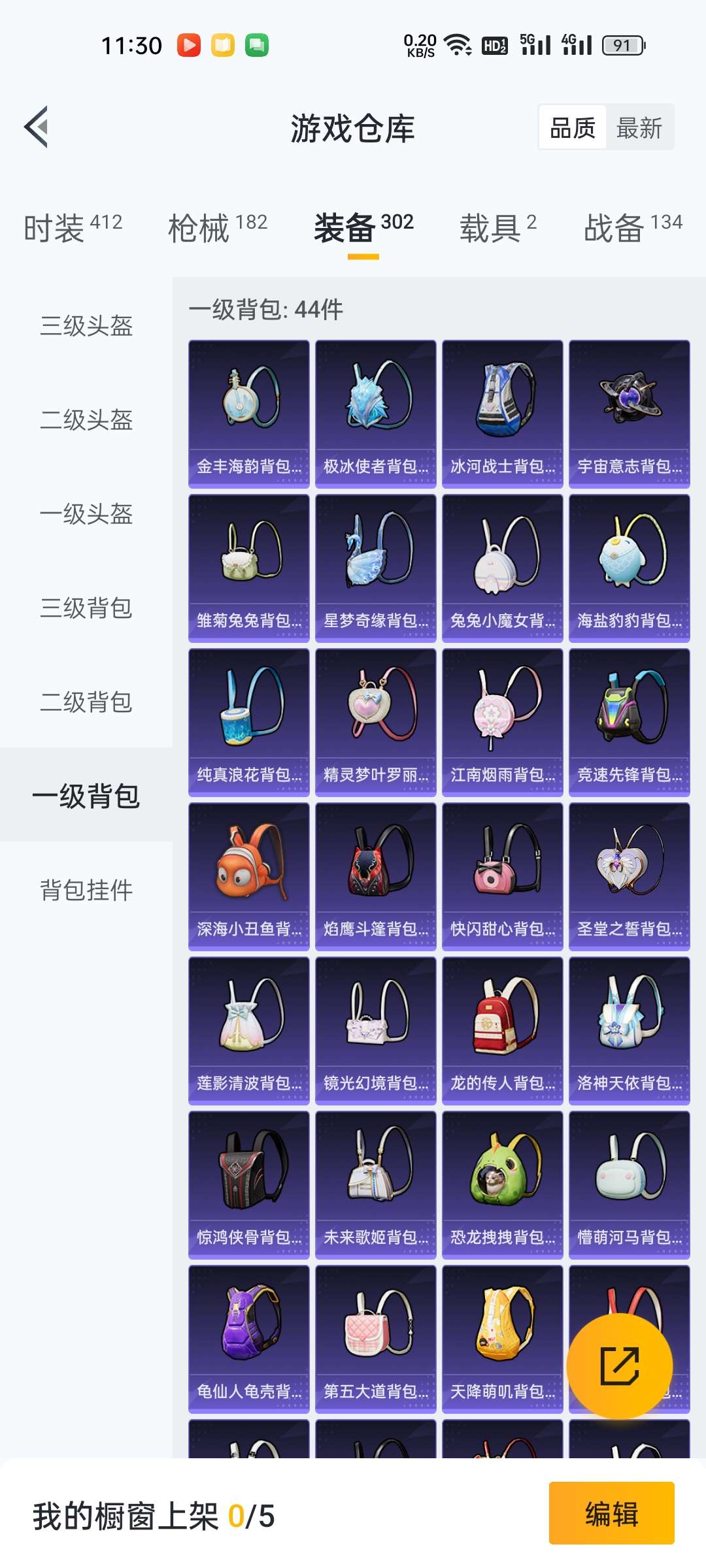Open the 背包挂件 category
The height and width of the screenshot is (1568, 706).
pyautogui.click(x=86, y=890)
